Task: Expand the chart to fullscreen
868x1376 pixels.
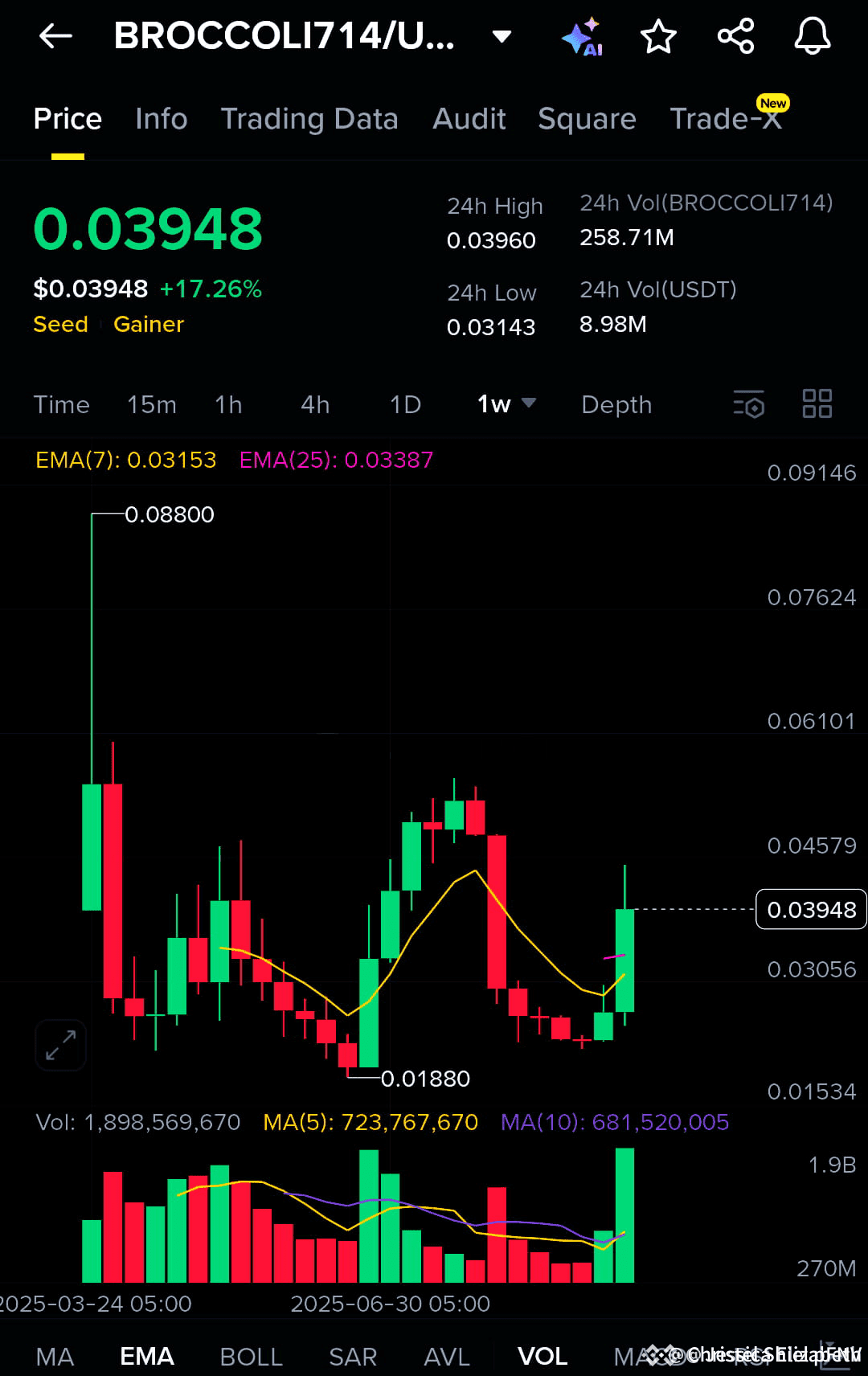Action: click(60, 1045)
